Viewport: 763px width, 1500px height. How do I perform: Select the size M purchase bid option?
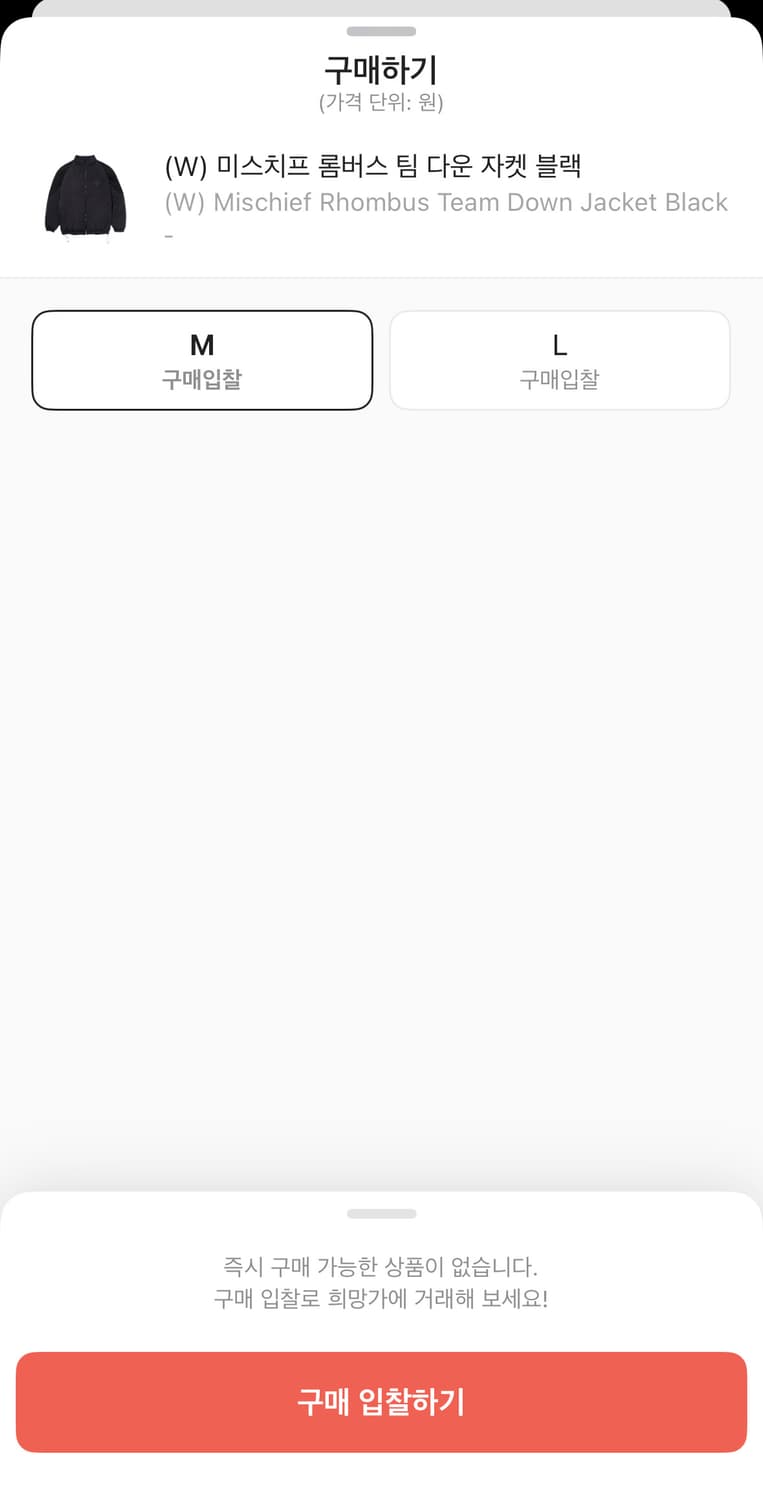coord(202,360)
